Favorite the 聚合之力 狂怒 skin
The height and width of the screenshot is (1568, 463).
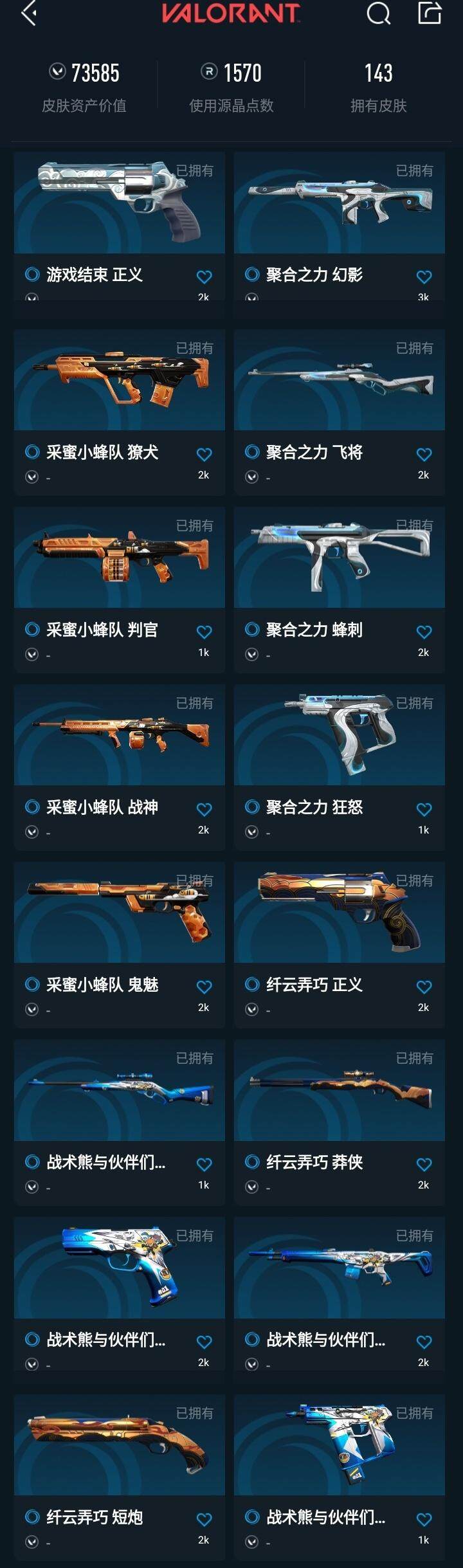point(424,810)
